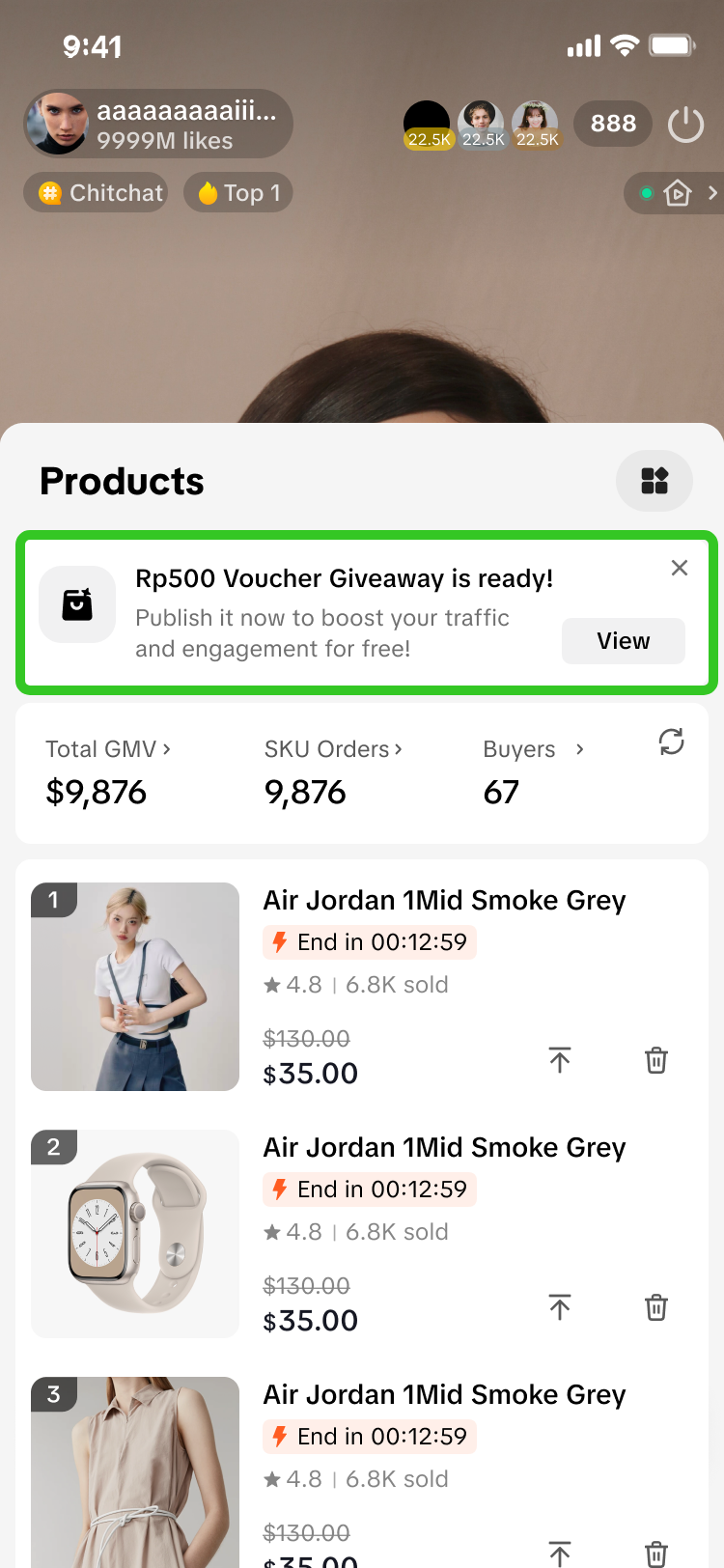Open product 2 watch thumbnail
This screenshot has width=724, height=1568.
click(x=135, y=1234)
